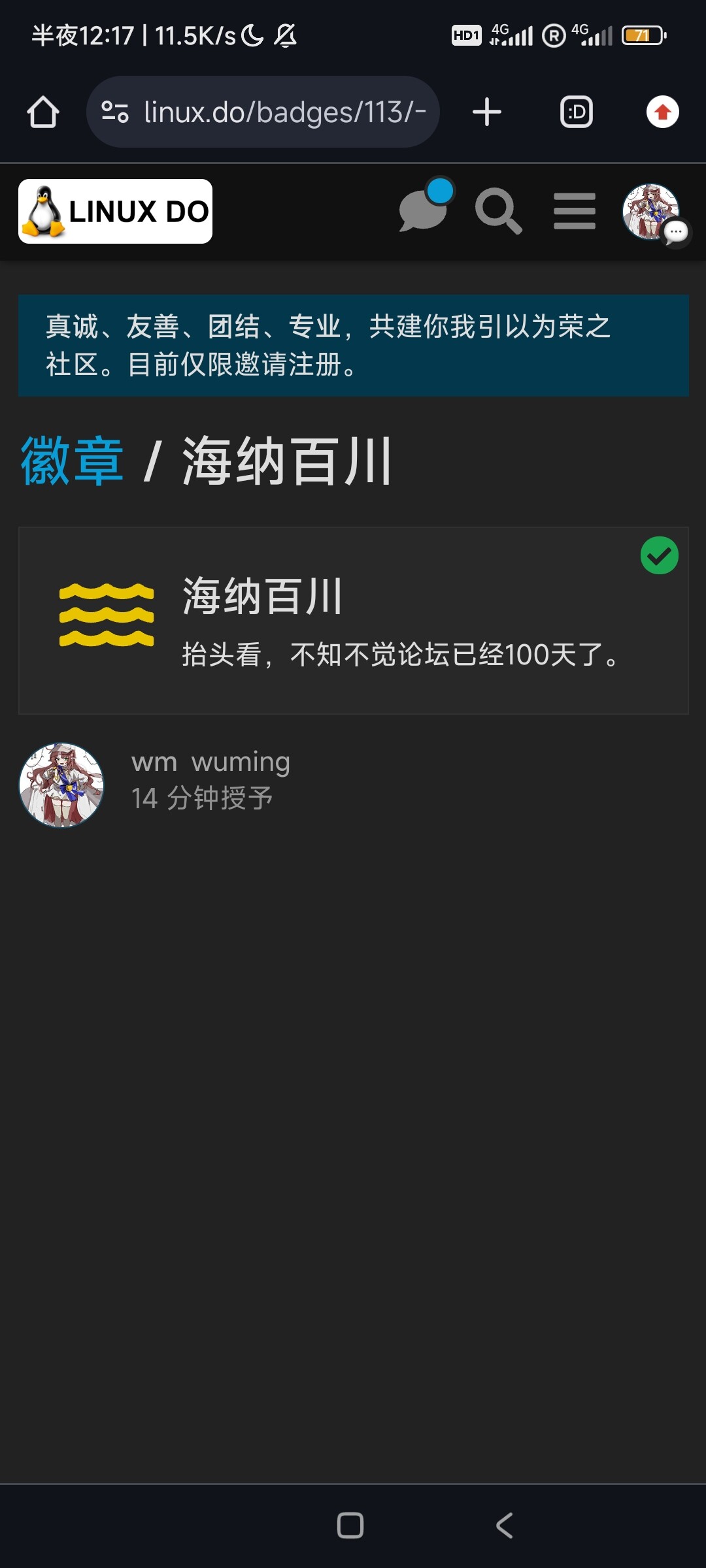The width and height of the screenshot is (706, 1568).
Task: Open the wm wuming username link
Action: (210, 762)
